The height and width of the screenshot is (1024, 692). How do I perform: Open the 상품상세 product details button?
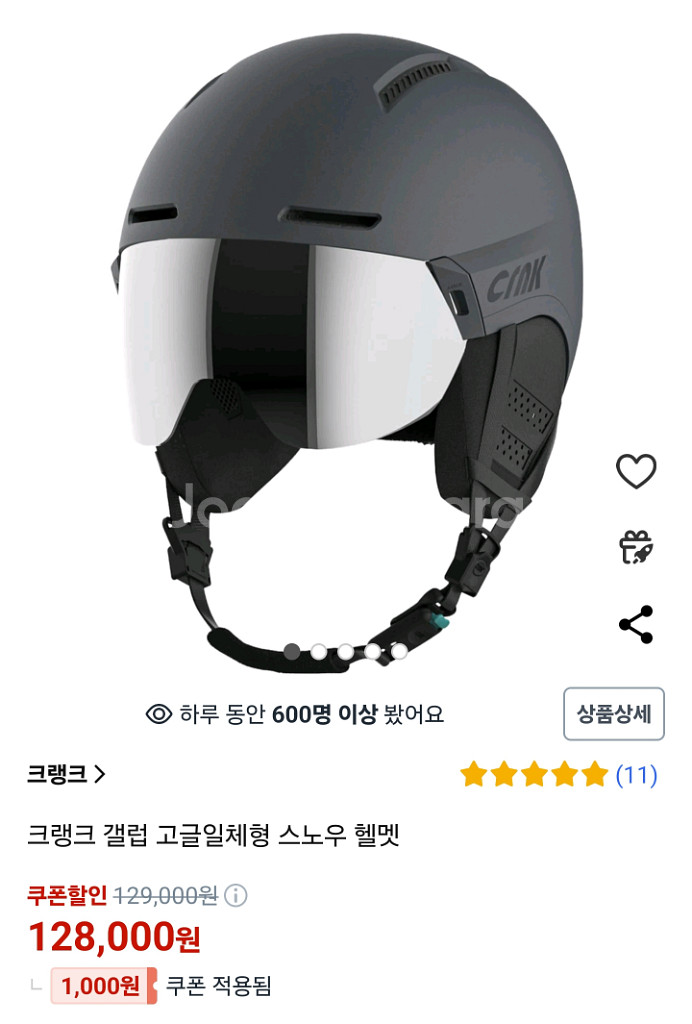(x=613, y=714)
